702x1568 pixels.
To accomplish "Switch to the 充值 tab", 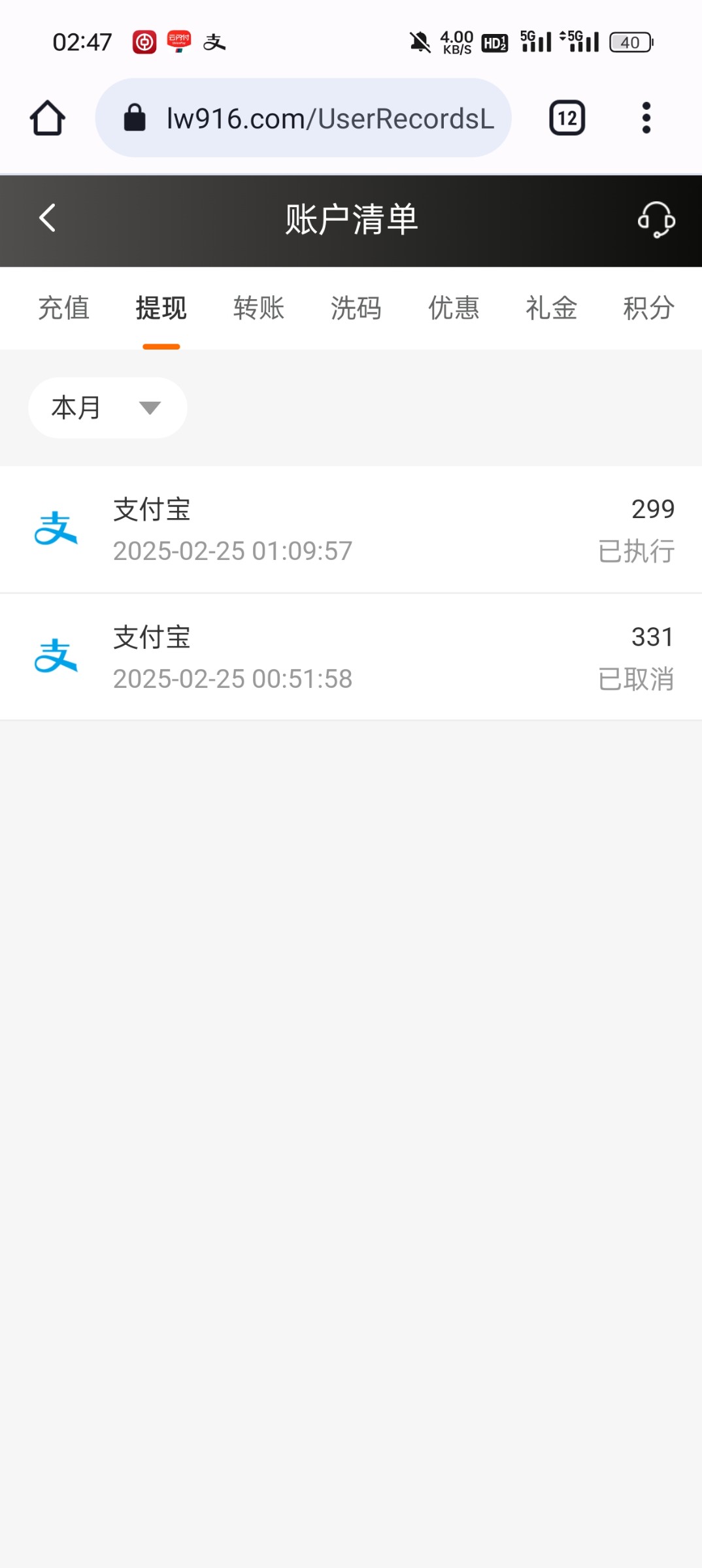I will (x=63, y=308).
